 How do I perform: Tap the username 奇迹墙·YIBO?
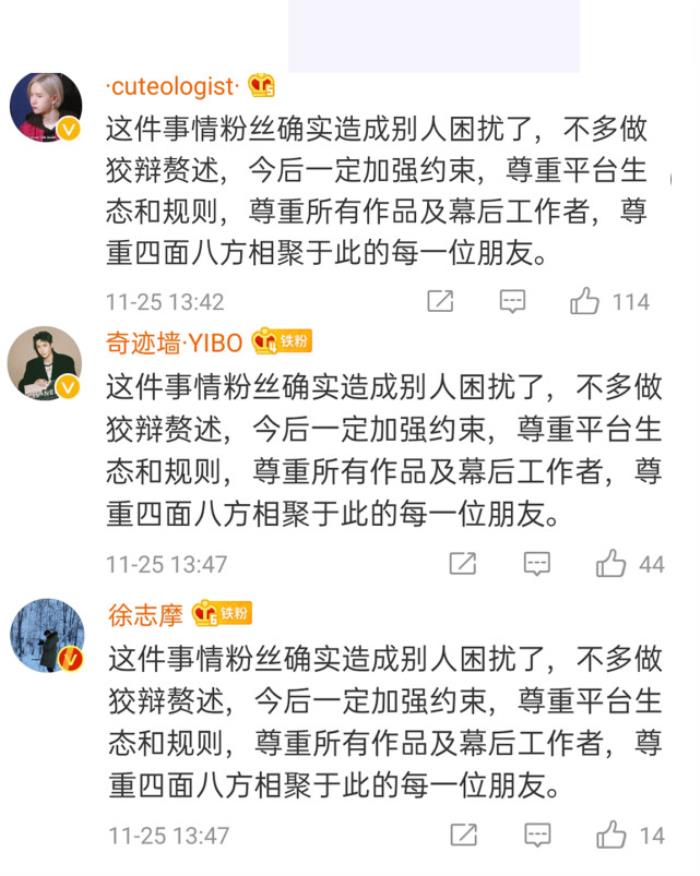coord(174,343)
